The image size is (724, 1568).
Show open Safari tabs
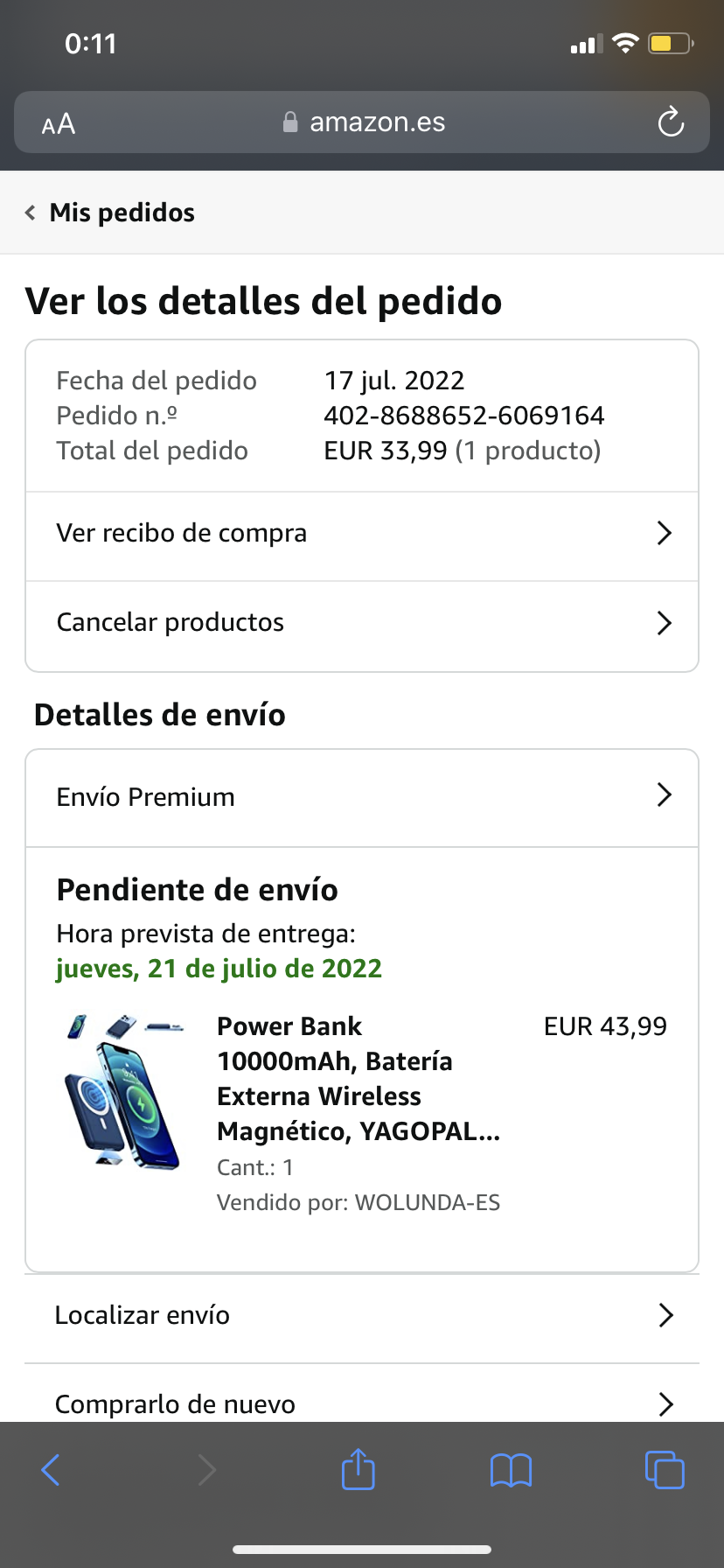pyautogui.click(x=665, y=1470)
